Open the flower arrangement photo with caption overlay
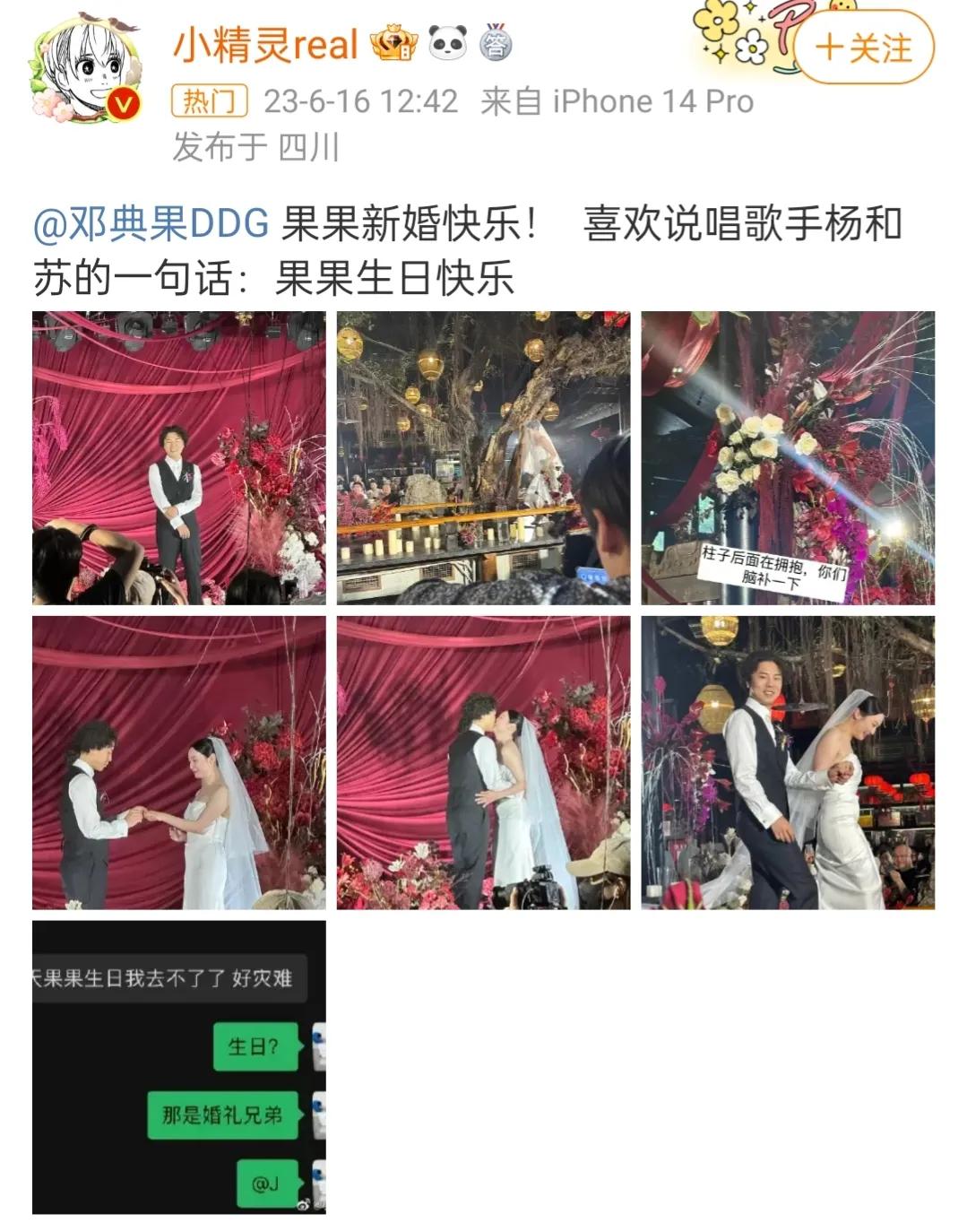 (789, 459)
